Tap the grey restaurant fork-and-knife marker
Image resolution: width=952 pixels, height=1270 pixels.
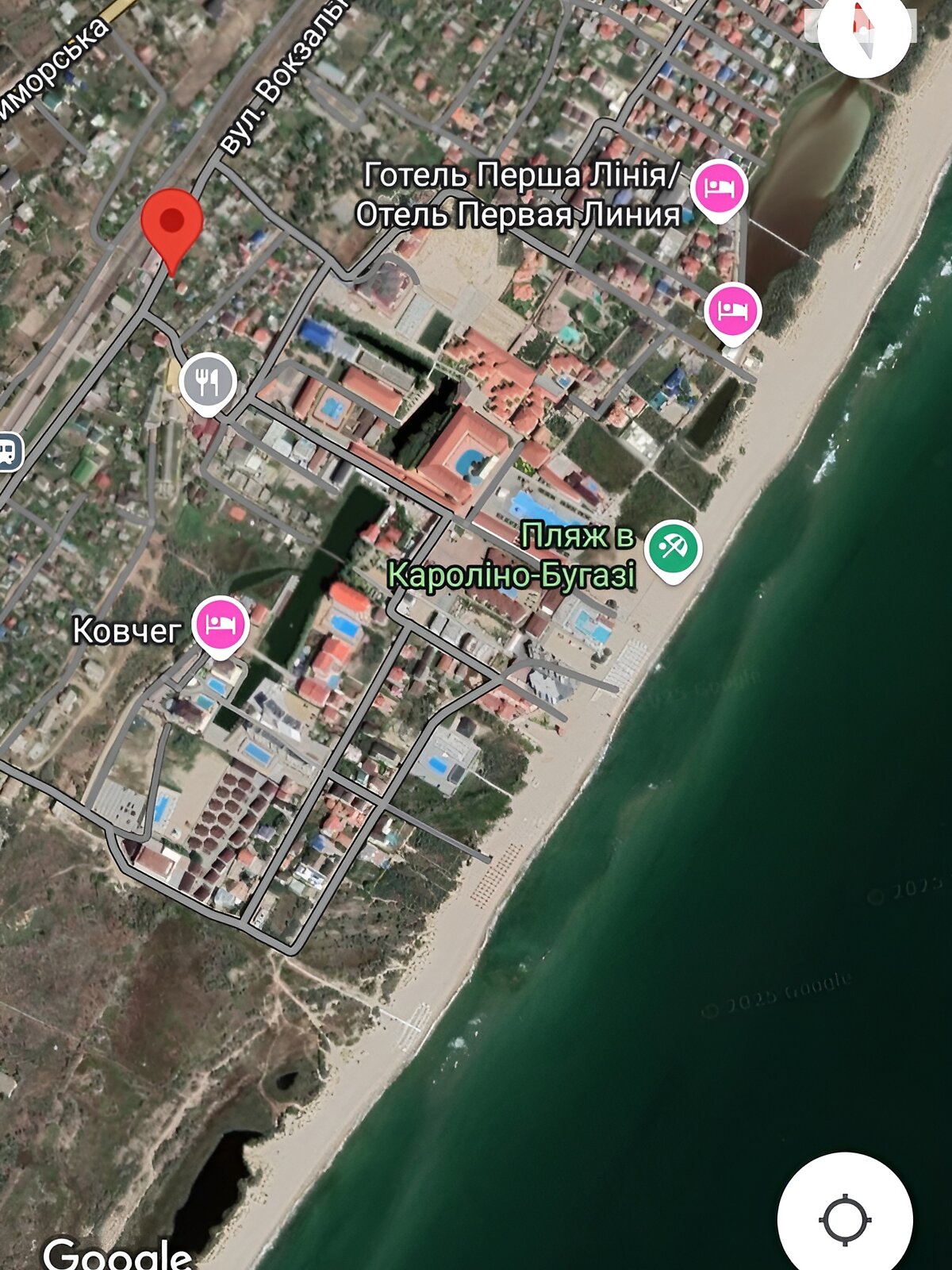point(208,383)
